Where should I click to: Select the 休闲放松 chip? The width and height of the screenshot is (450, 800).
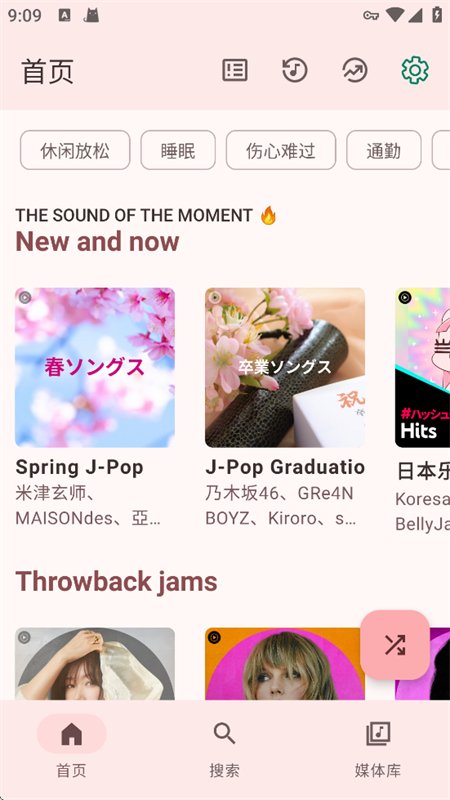click(x=75, y=150)
